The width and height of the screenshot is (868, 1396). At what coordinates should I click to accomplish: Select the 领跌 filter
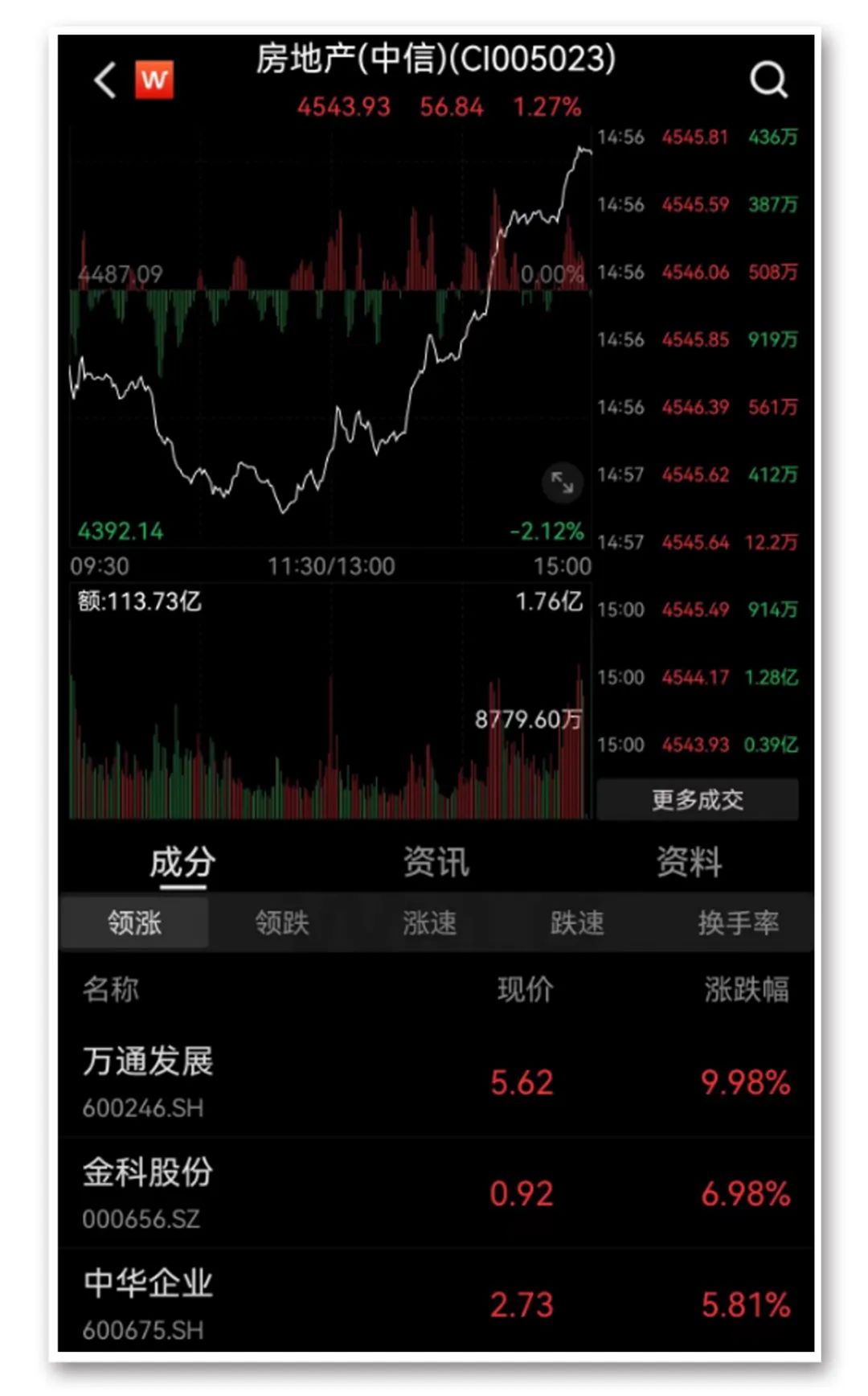coord(282,922)
